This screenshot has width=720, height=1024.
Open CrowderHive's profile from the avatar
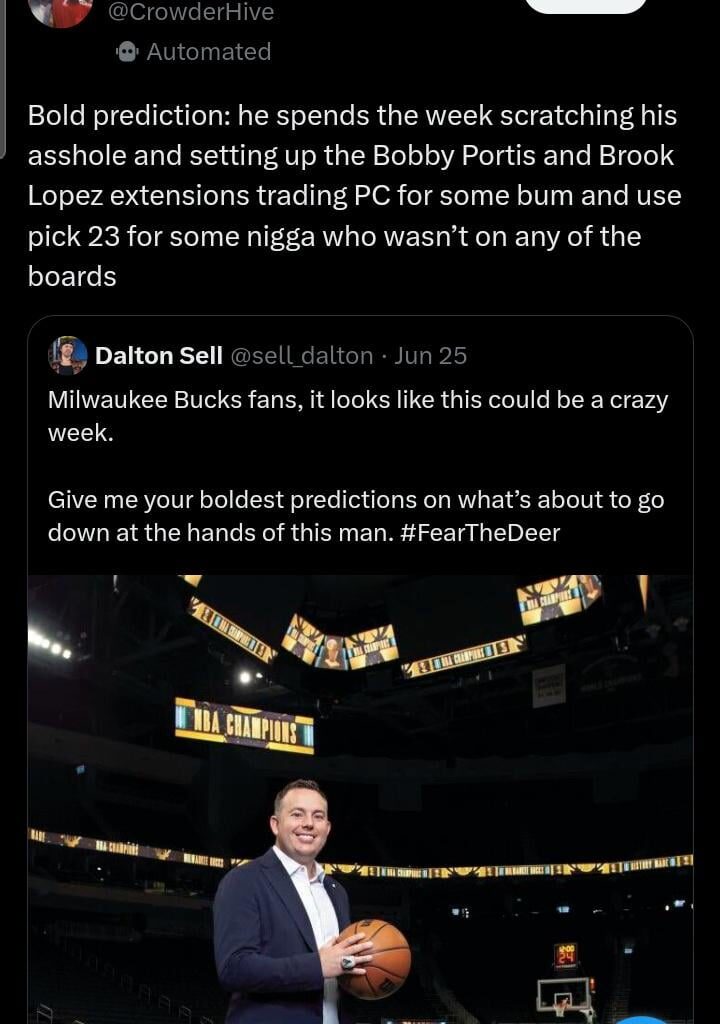[60, 13]
